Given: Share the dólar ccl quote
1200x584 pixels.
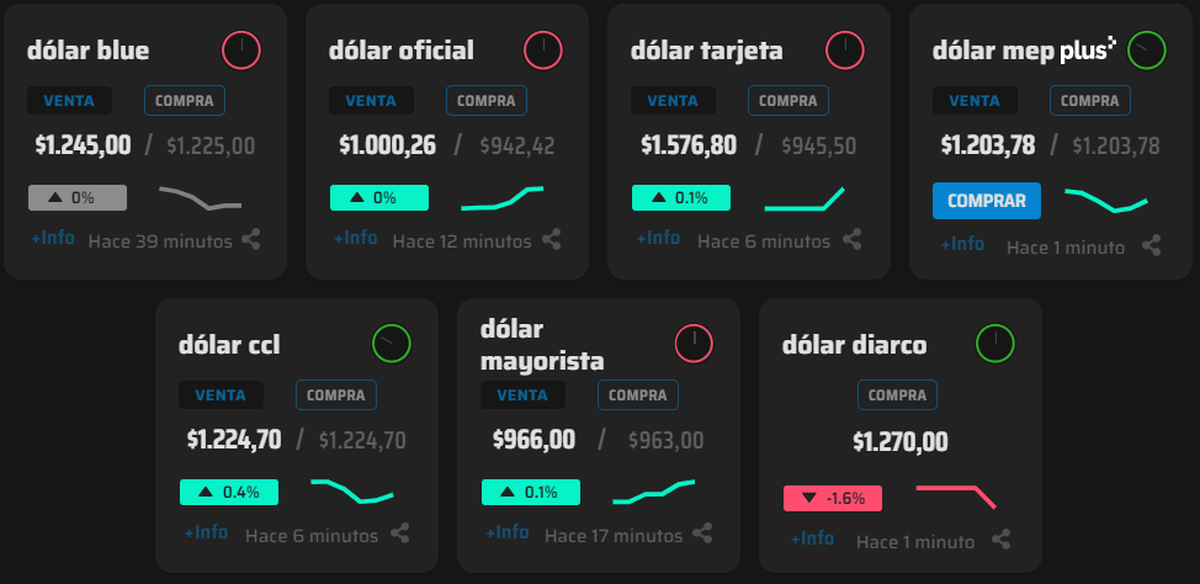Looking at the screenshot, I should pos(400,534).
